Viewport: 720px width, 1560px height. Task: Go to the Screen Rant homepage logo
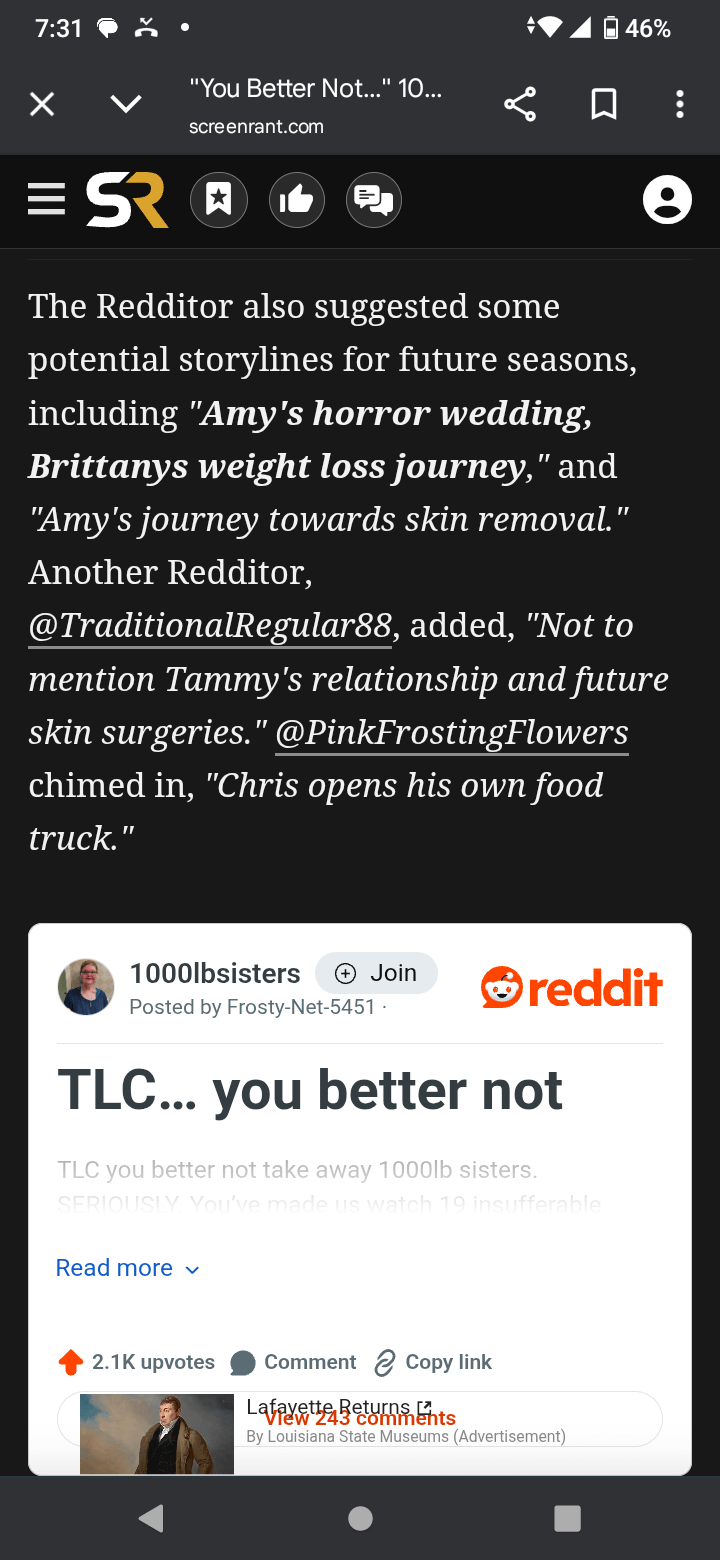[127, 200]
